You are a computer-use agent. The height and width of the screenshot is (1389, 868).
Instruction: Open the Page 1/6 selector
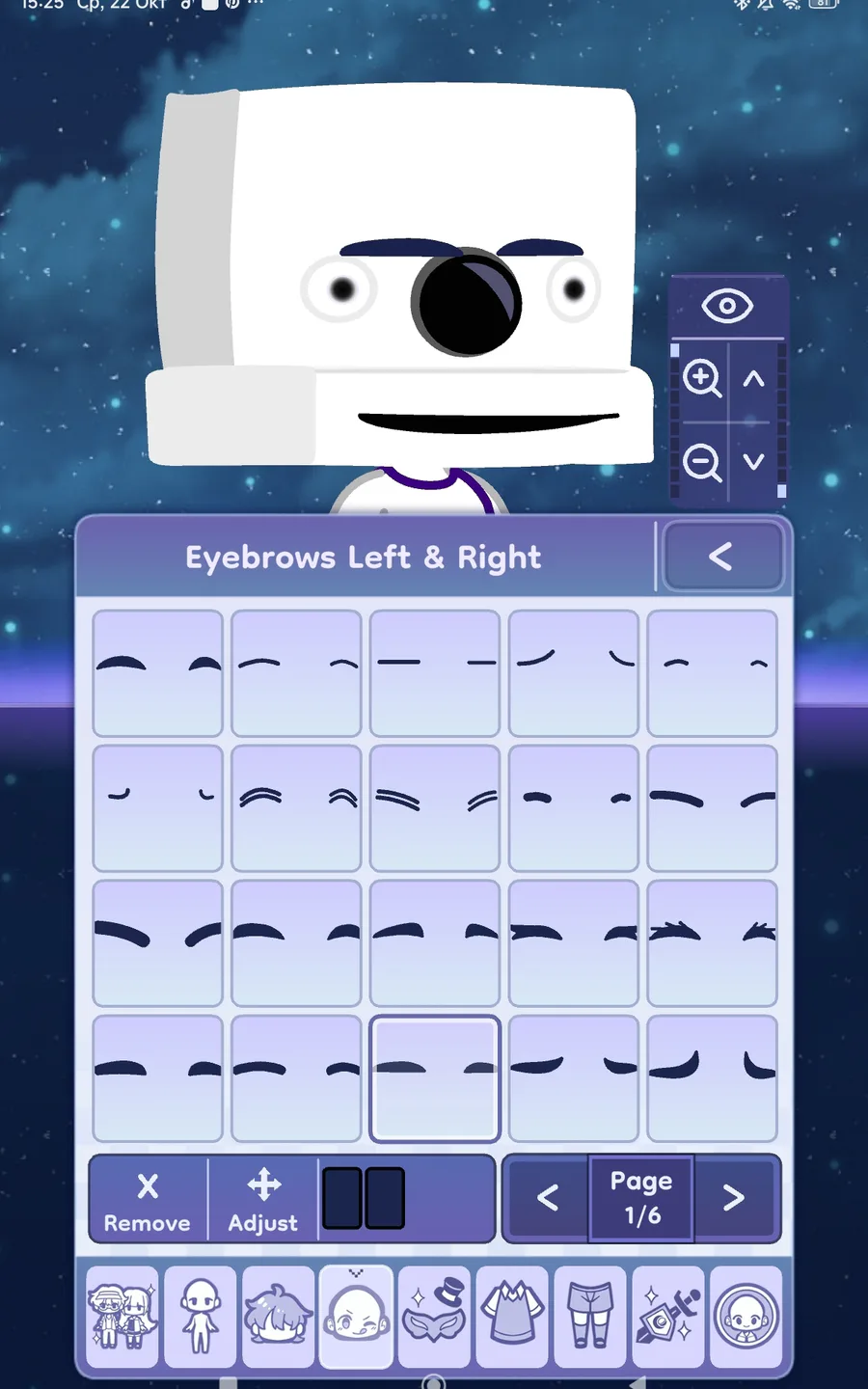pos(641,1198)
